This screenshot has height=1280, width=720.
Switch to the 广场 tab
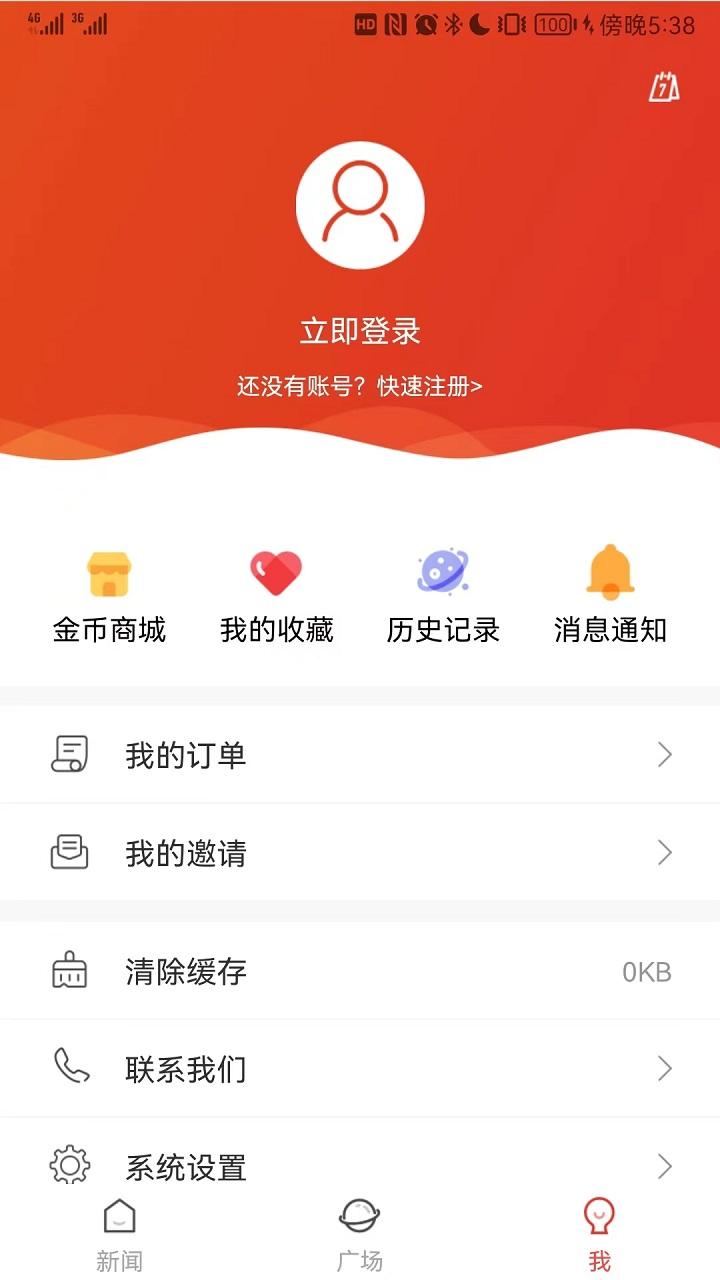(361, 1230)
